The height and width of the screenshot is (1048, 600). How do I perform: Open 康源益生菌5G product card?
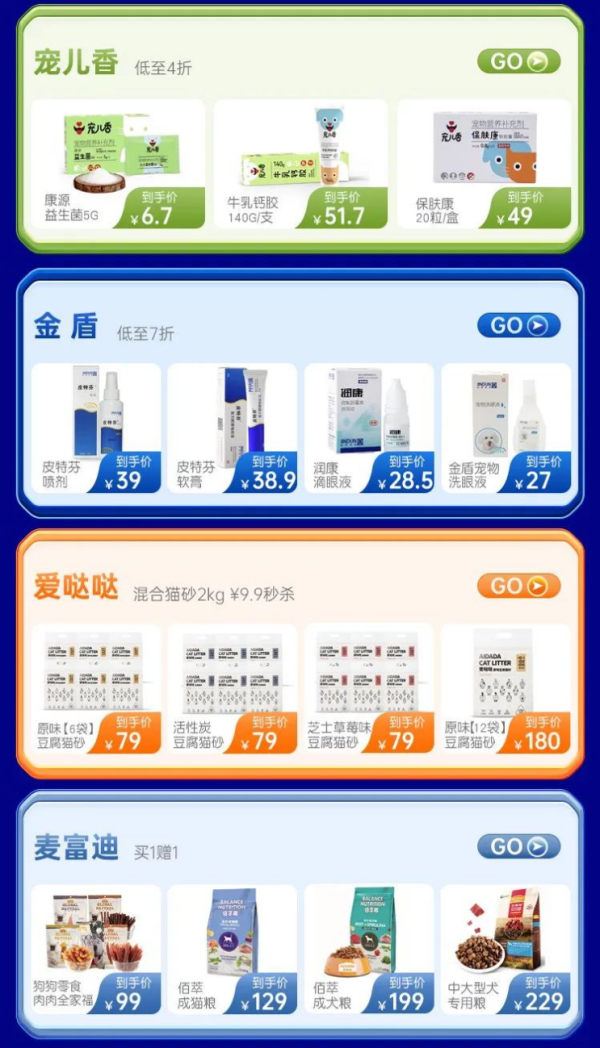[x=117, y=164]
